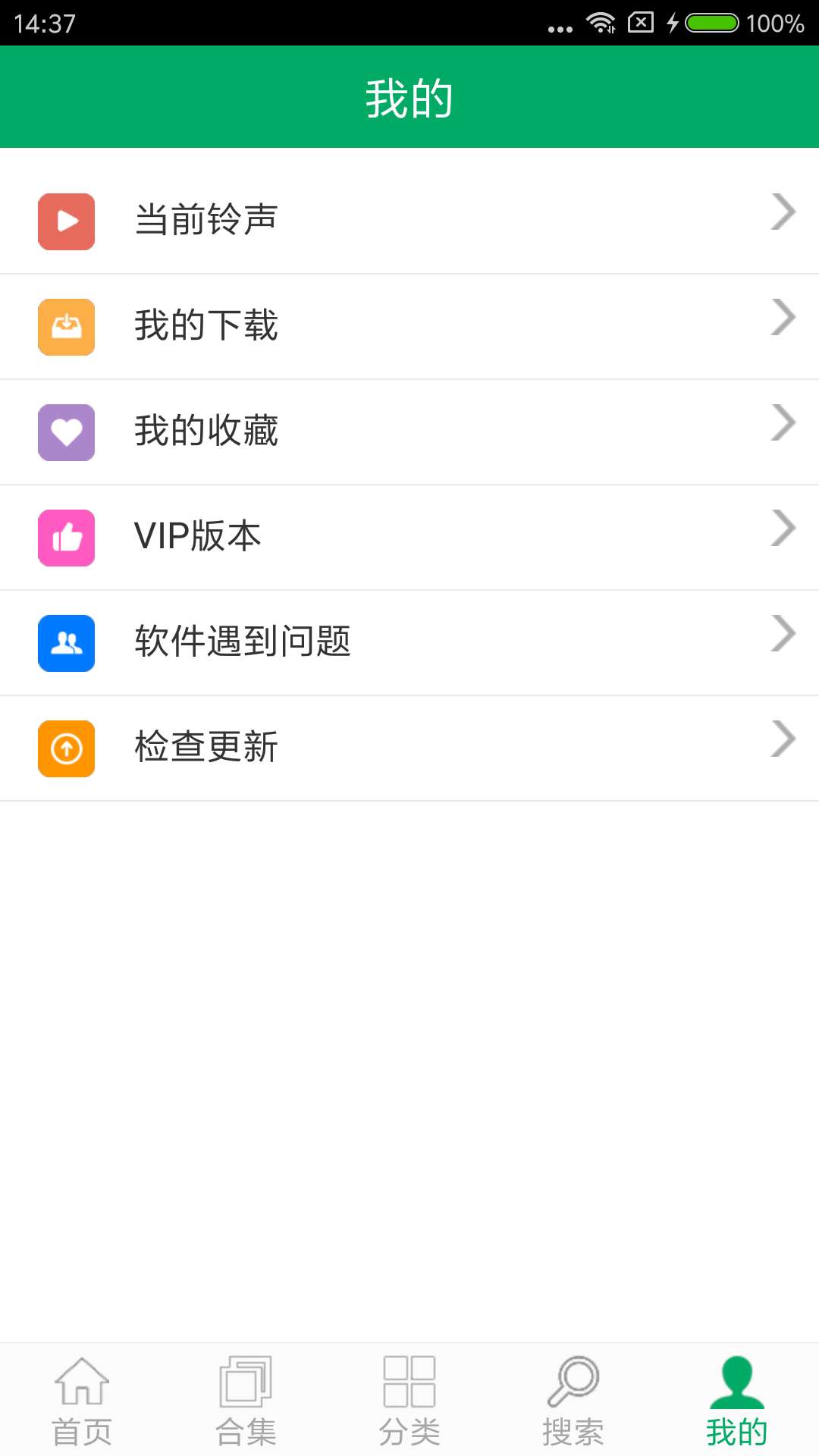Select 软件遇到问题 for help
The image size is (819, 1456).
click(x=409, y=642)
